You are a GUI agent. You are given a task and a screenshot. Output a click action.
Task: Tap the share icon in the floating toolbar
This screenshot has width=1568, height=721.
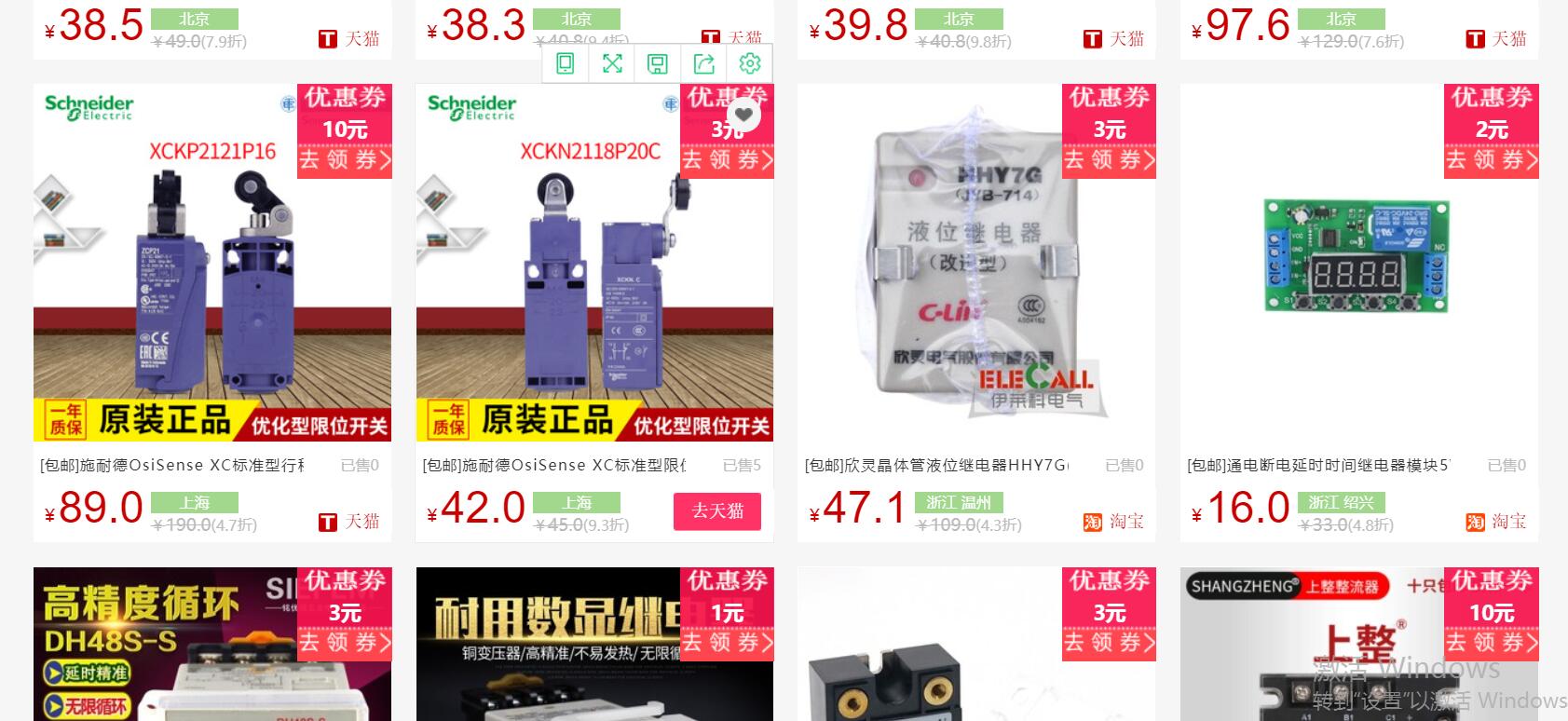tap(703, 63)
